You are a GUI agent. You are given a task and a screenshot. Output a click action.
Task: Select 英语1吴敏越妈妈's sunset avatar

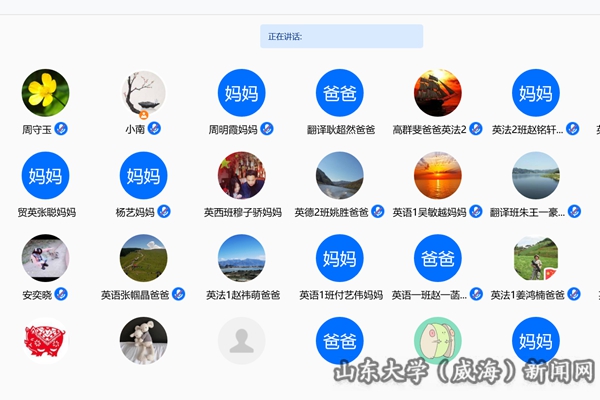click(437, 176)
